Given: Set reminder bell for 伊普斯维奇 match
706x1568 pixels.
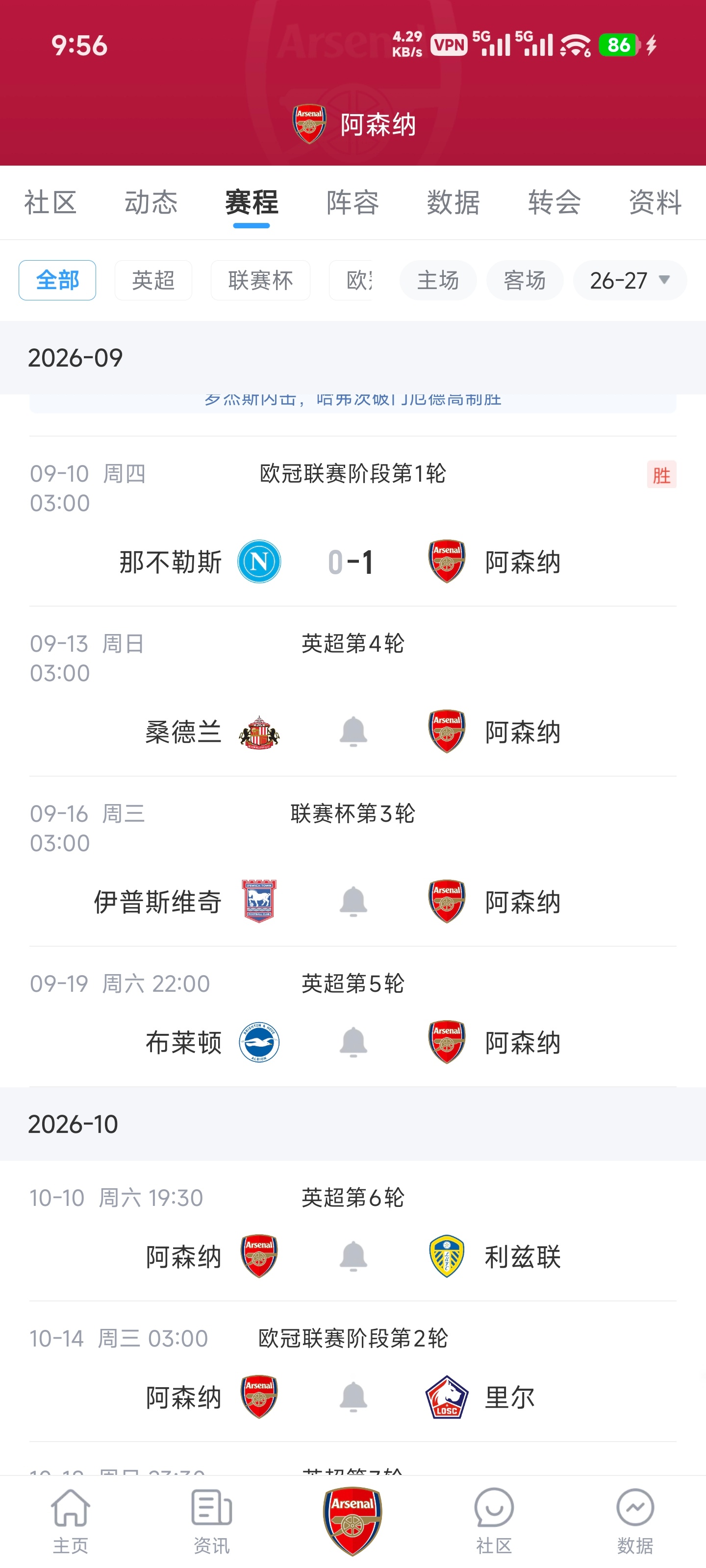Looking at the screenshot, I should pyautogui.click(x=353, y=902).
